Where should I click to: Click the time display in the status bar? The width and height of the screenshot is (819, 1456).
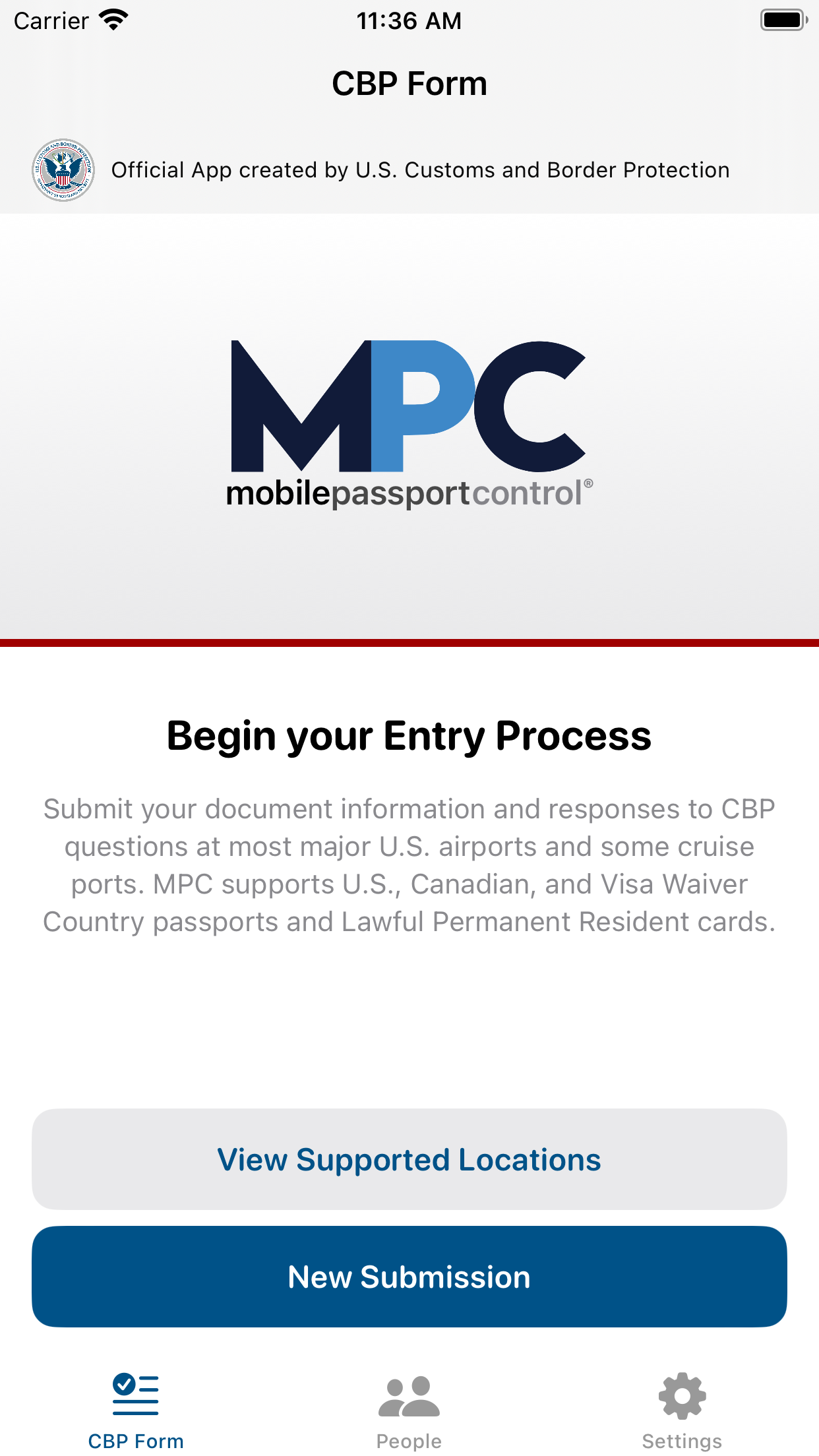(x=409, y=20)
